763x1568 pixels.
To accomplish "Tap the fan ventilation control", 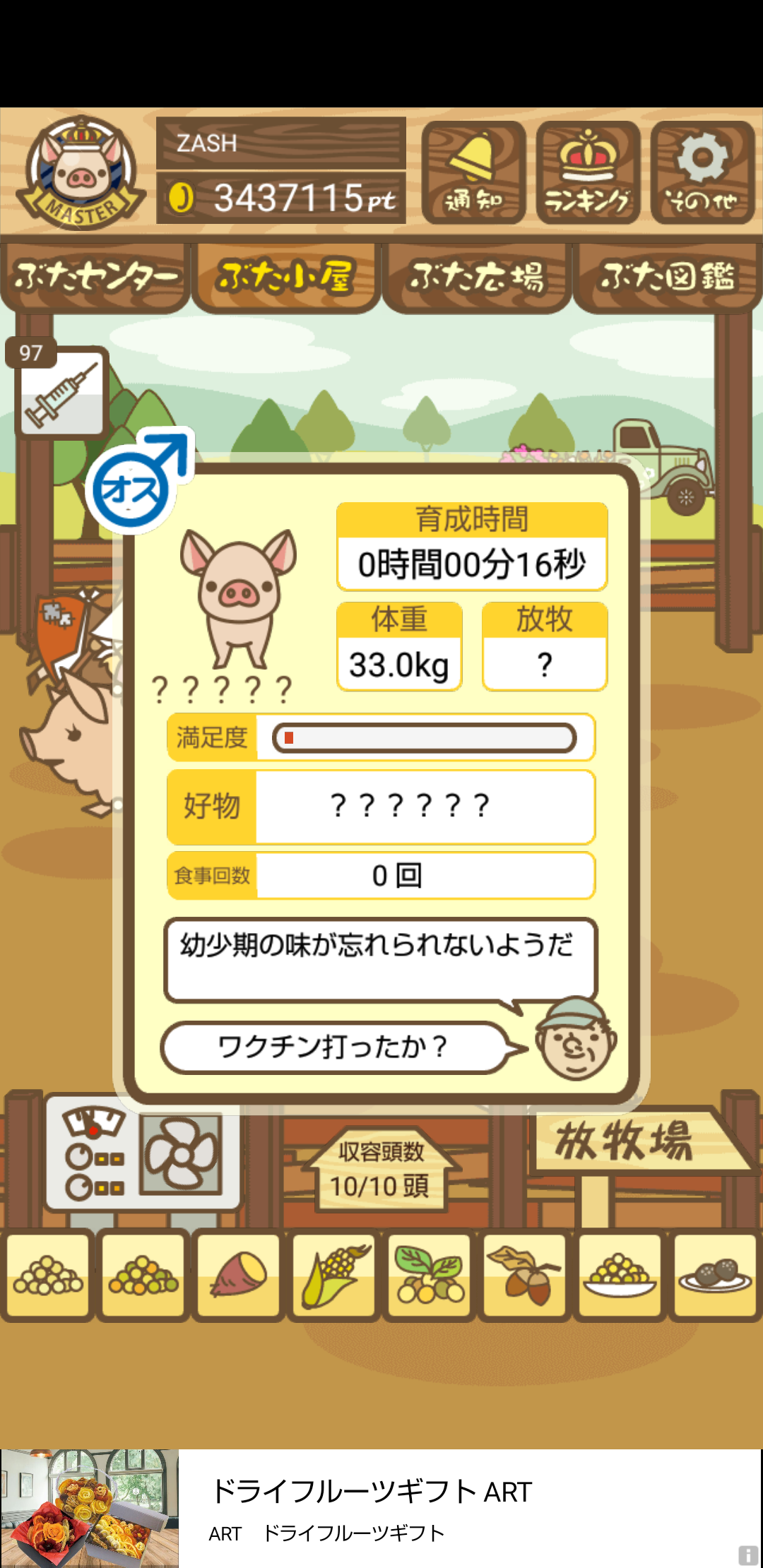I will click(x=182, y=1154).
